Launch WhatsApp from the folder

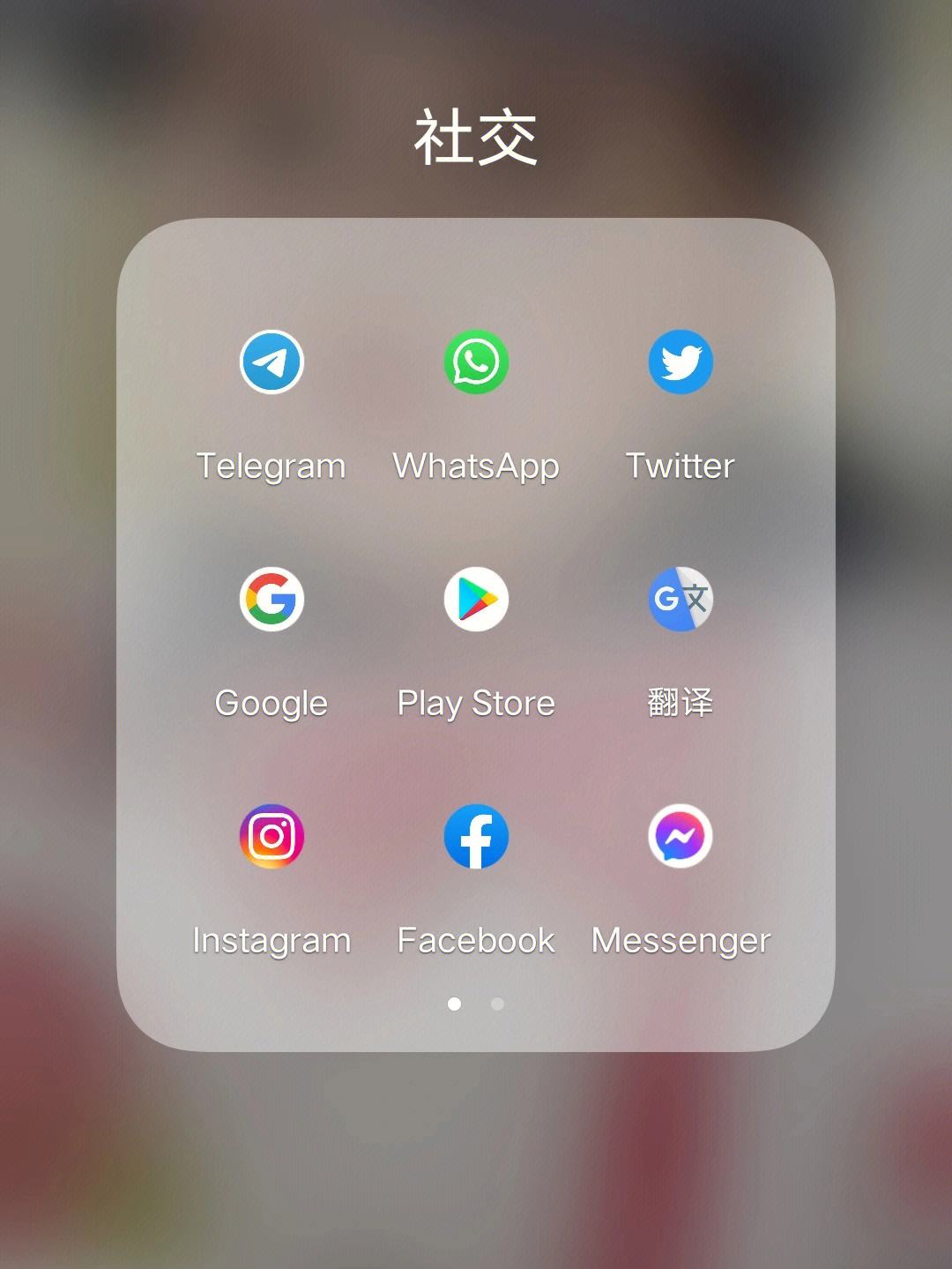(x=476, y=362)
